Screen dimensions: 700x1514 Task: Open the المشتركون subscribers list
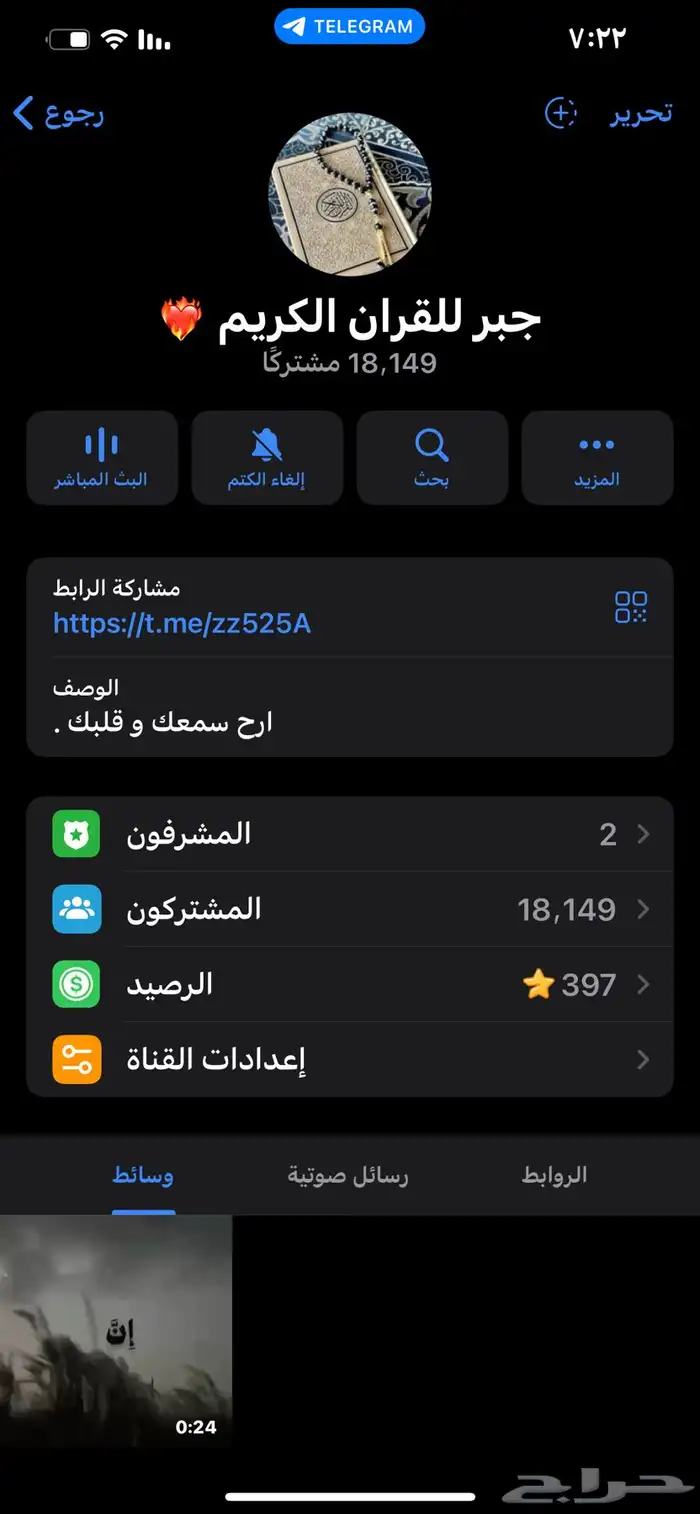point(349,909)
